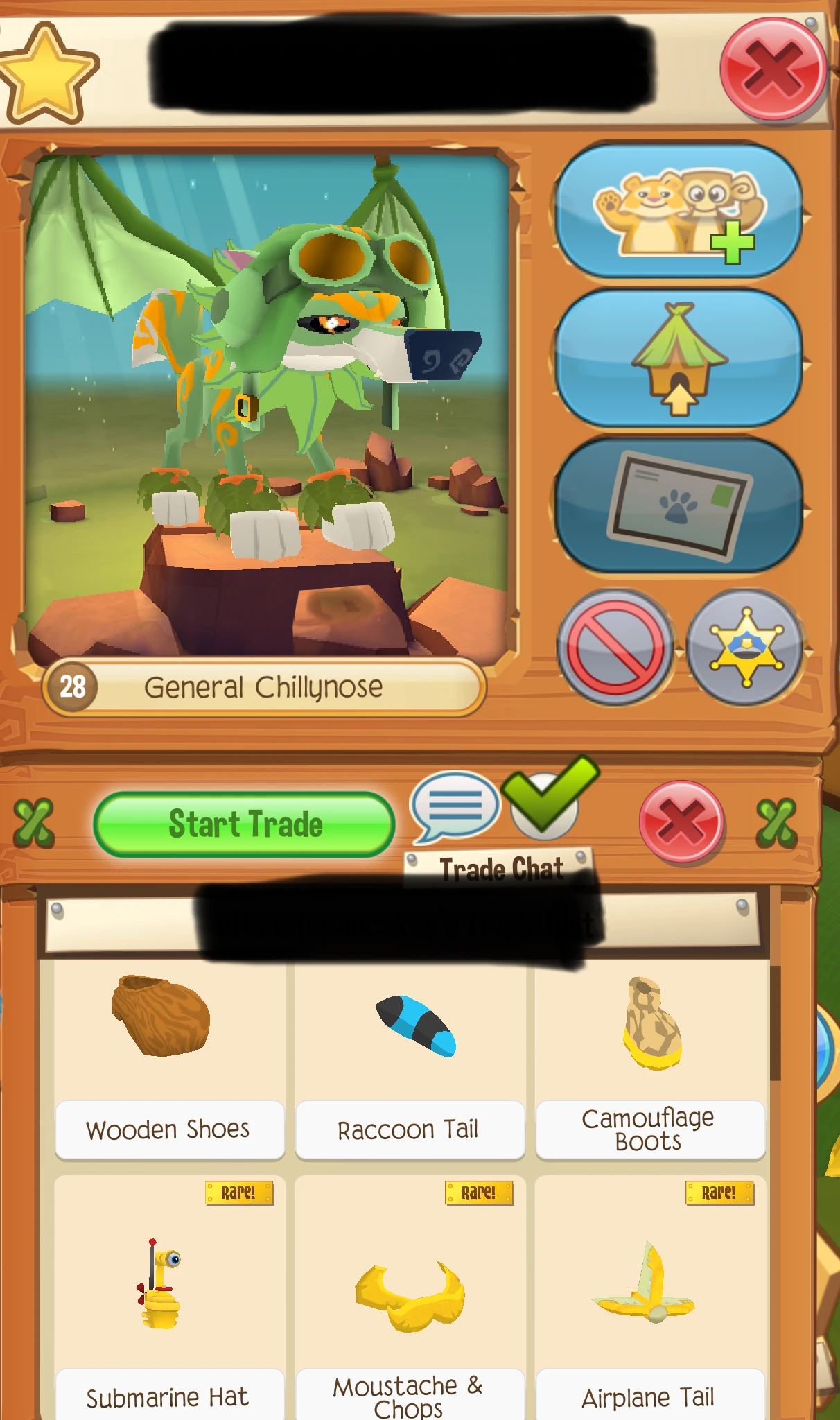
Task: Report player with the sheriff badge
Action: click(746, 647)
